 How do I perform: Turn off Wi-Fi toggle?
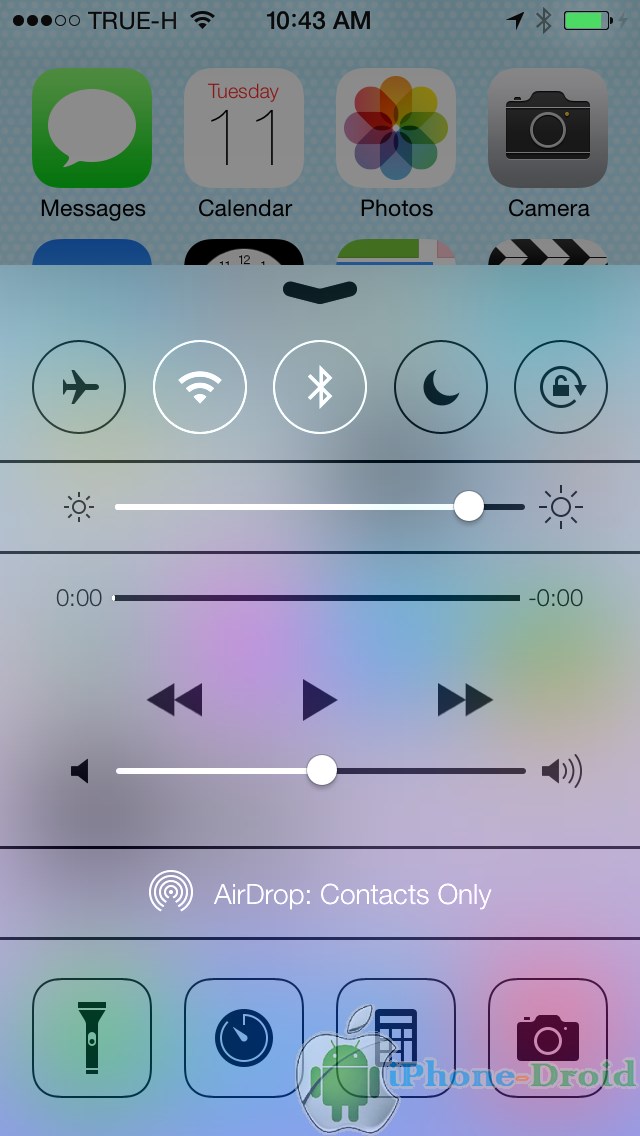point(200,387)
